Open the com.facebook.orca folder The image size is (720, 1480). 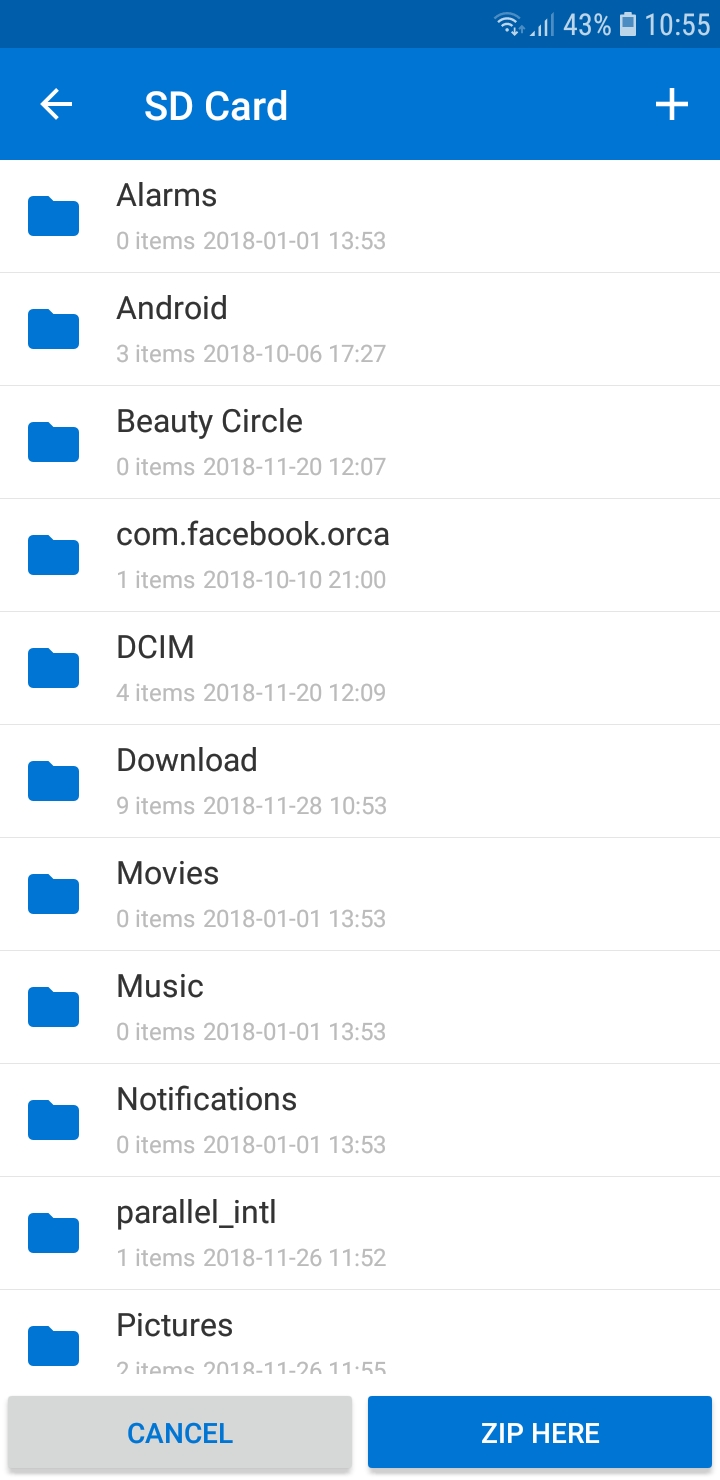[x=360, y=555]
